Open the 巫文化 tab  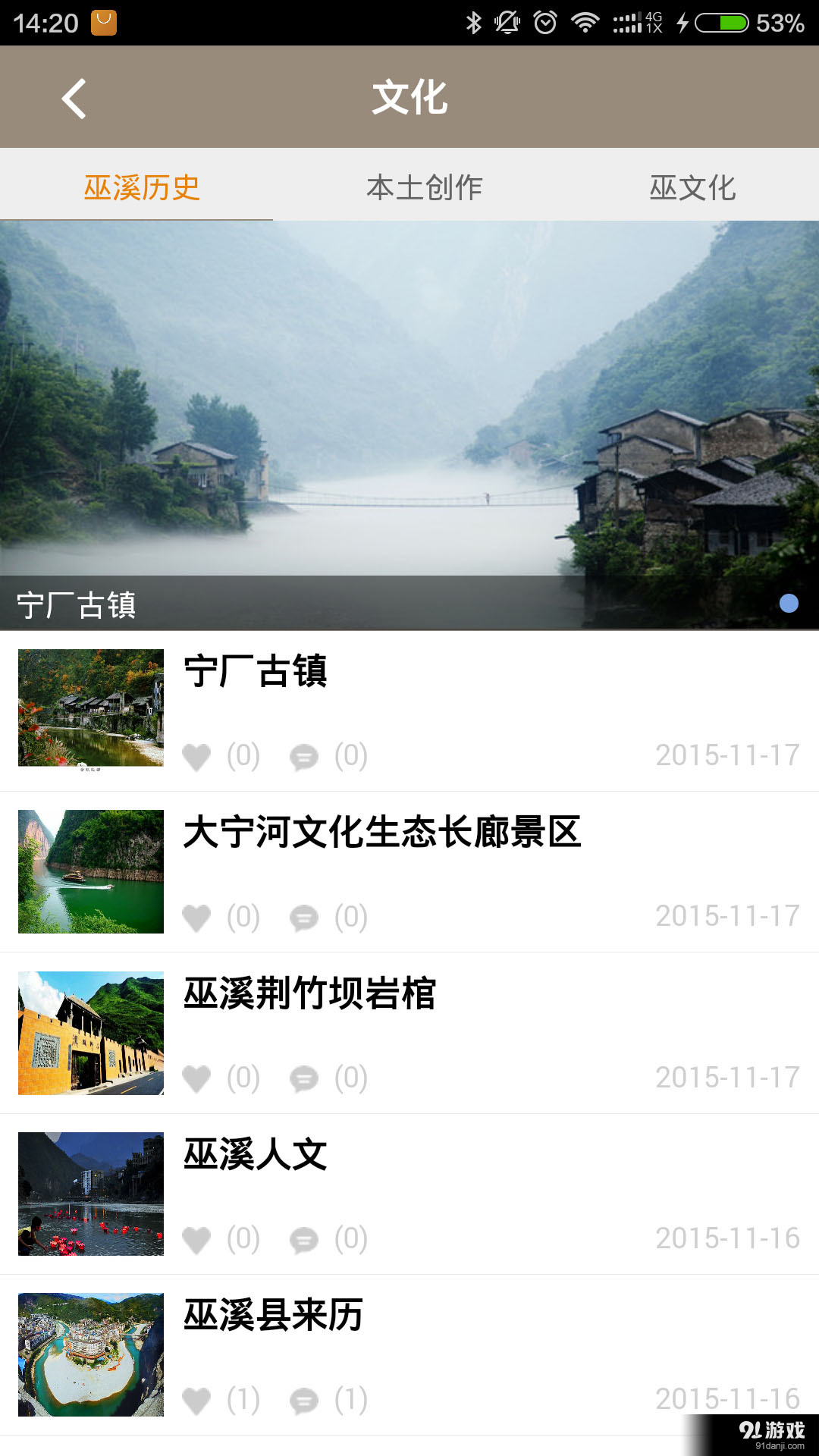click(694, 187)
